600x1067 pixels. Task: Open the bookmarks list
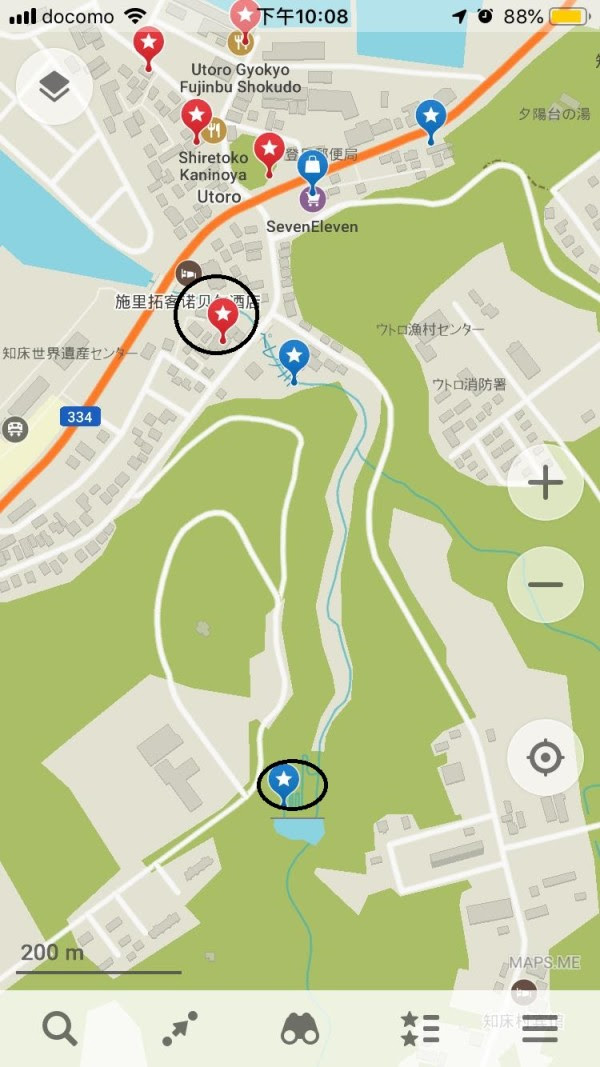pos(420,1027)
